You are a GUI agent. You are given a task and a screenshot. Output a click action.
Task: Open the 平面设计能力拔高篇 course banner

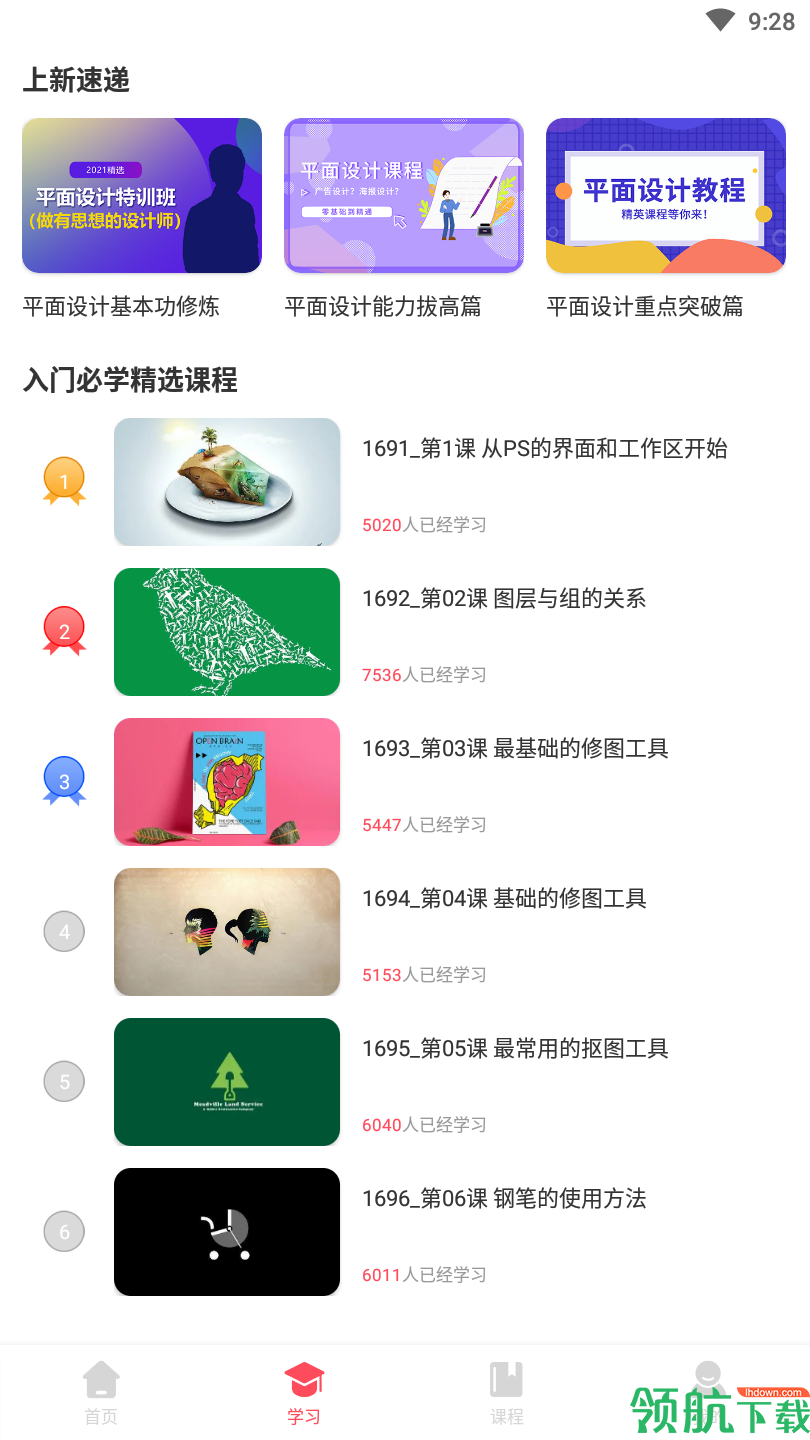pyautogui.click(x=403, y=195)
